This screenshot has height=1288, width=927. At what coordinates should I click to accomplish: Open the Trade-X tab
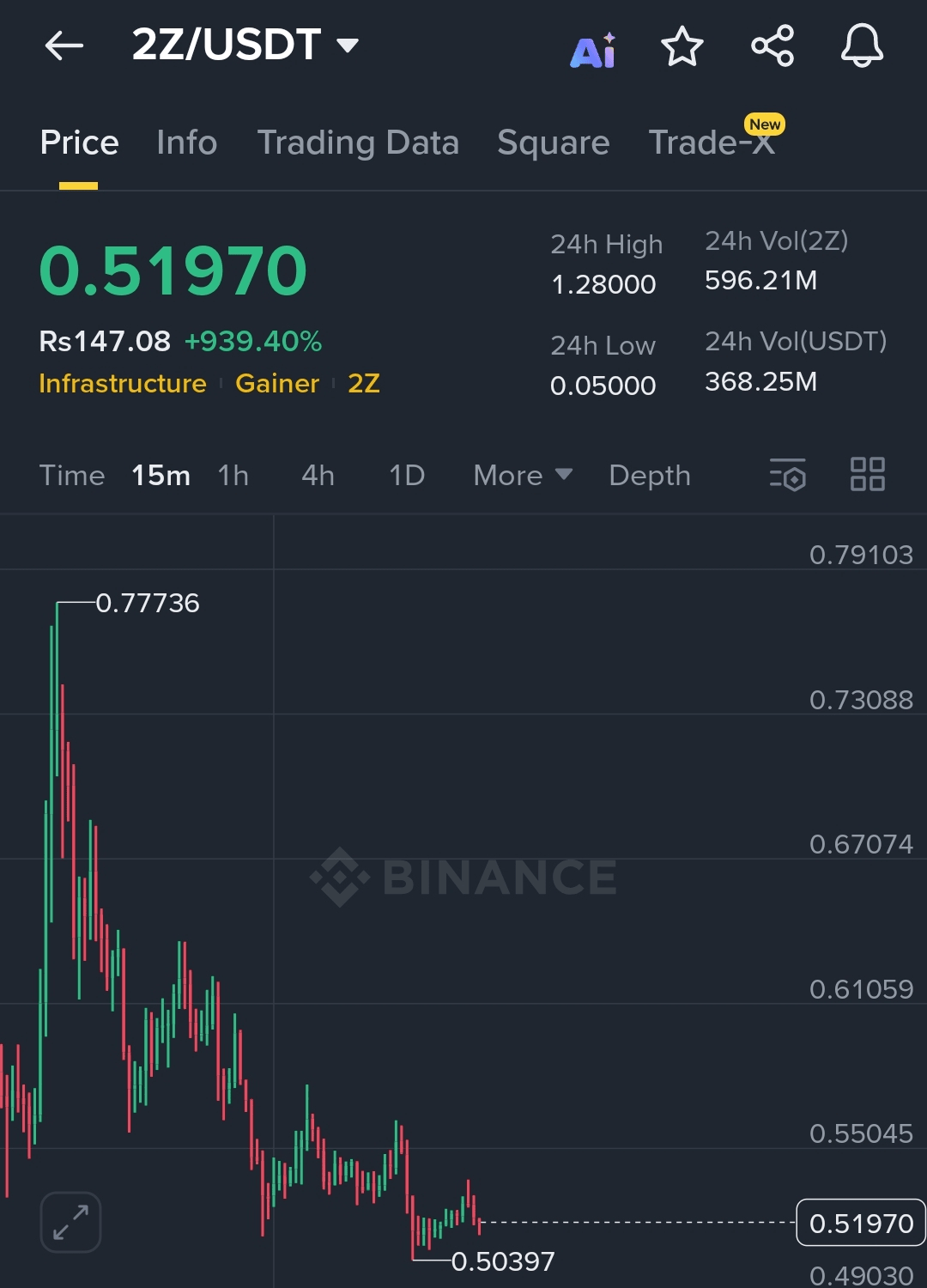click(712, 143)
